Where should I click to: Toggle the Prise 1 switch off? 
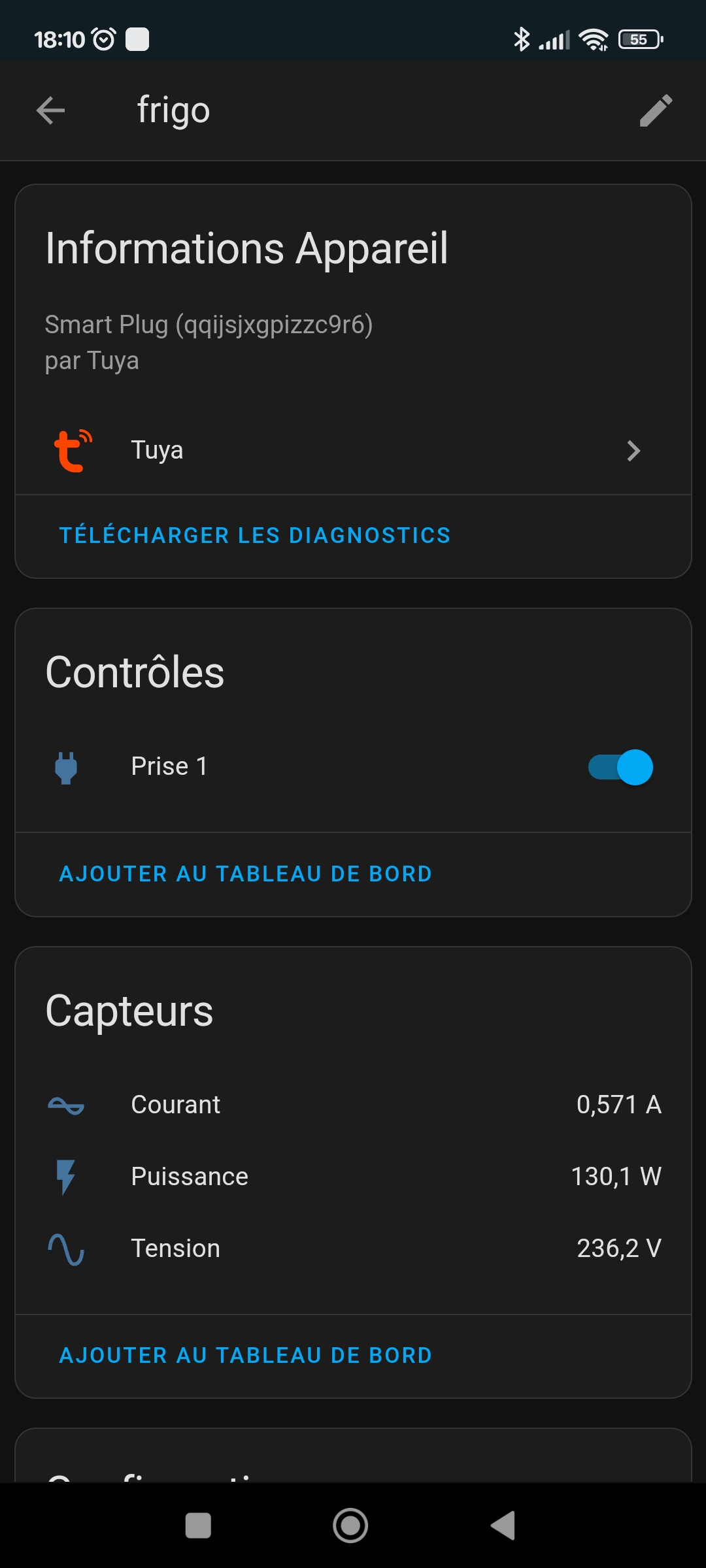tap(620, 767)
